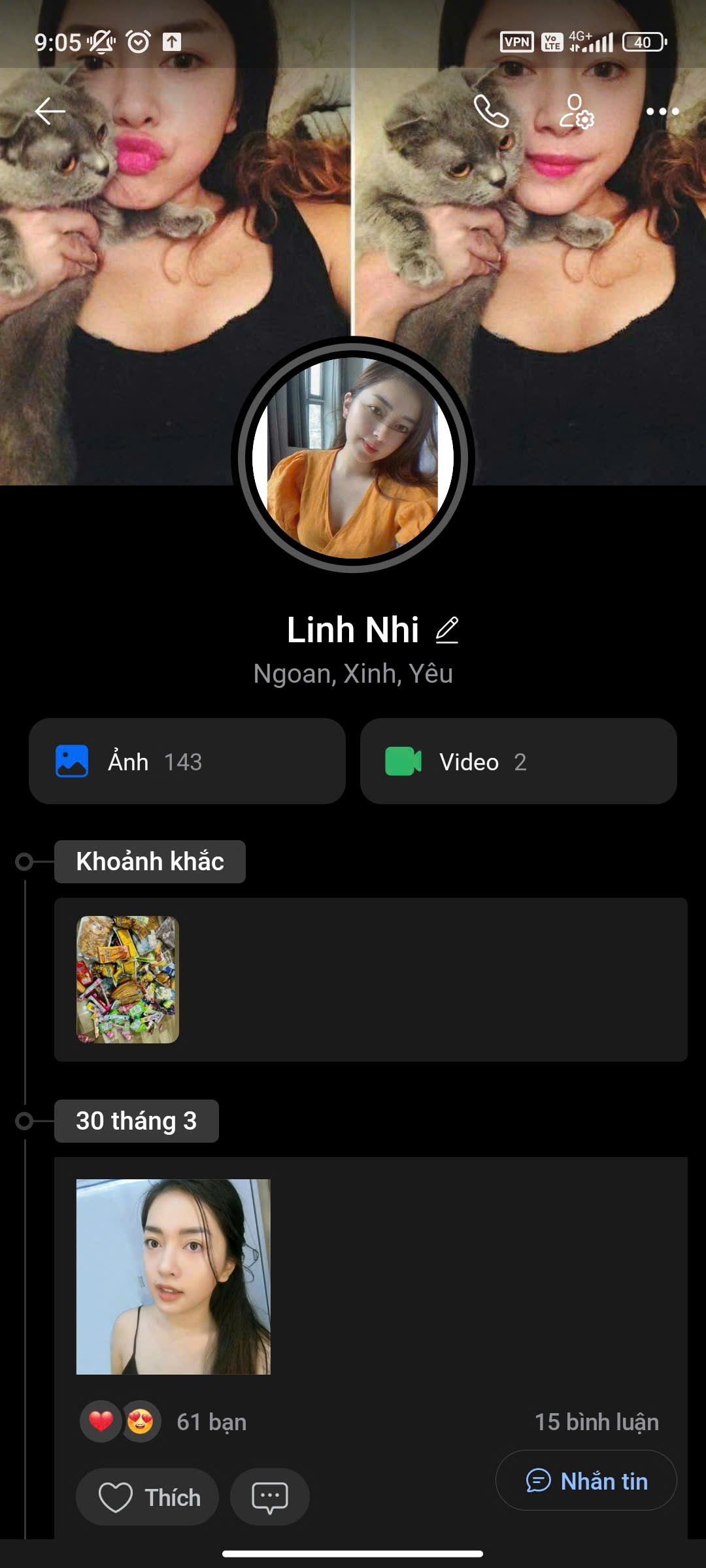View Linh Nhi's profile picture
The width and height of the screenshot is (706, 1568).
[x=353, y=457]
